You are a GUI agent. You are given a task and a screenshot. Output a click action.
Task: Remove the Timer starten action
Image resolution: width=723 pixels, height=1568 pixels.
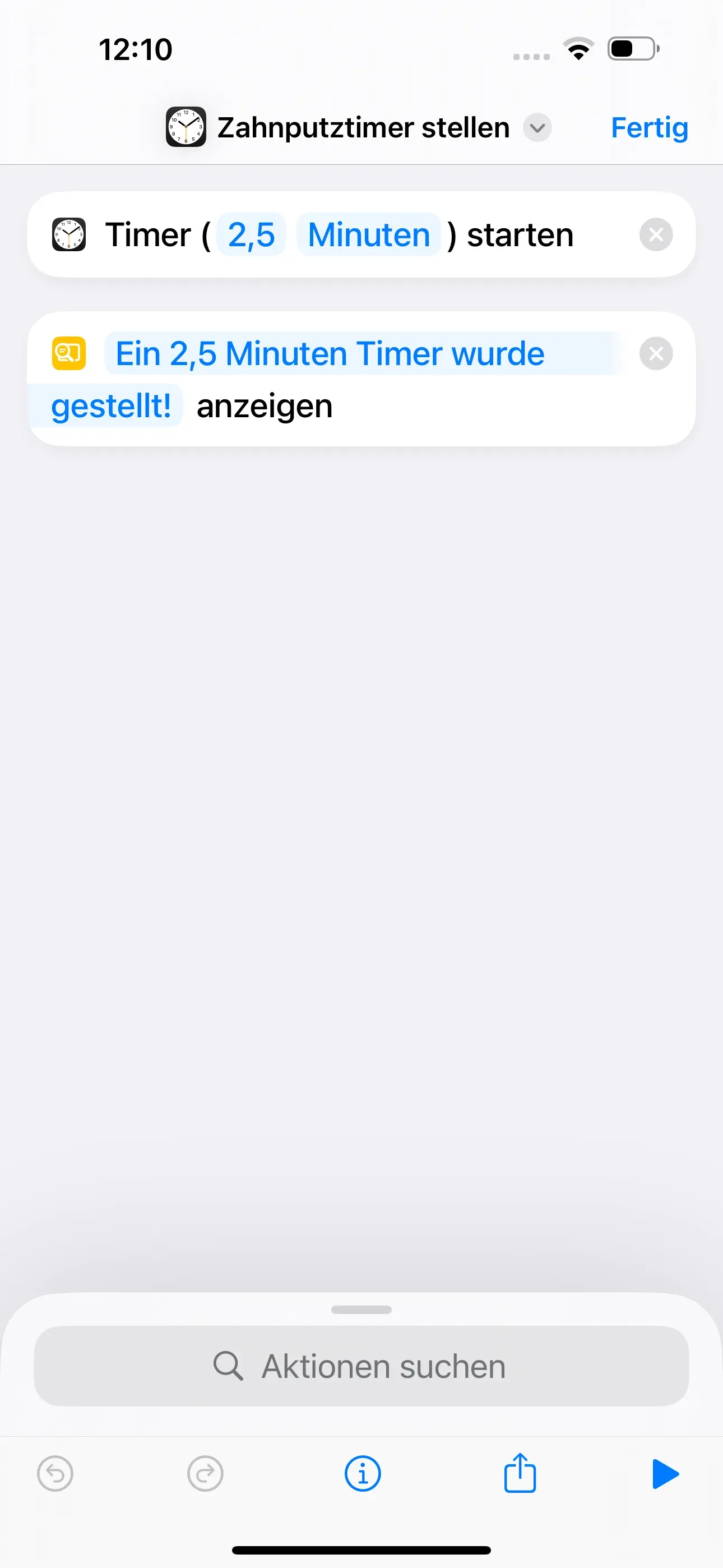[656, 235]
